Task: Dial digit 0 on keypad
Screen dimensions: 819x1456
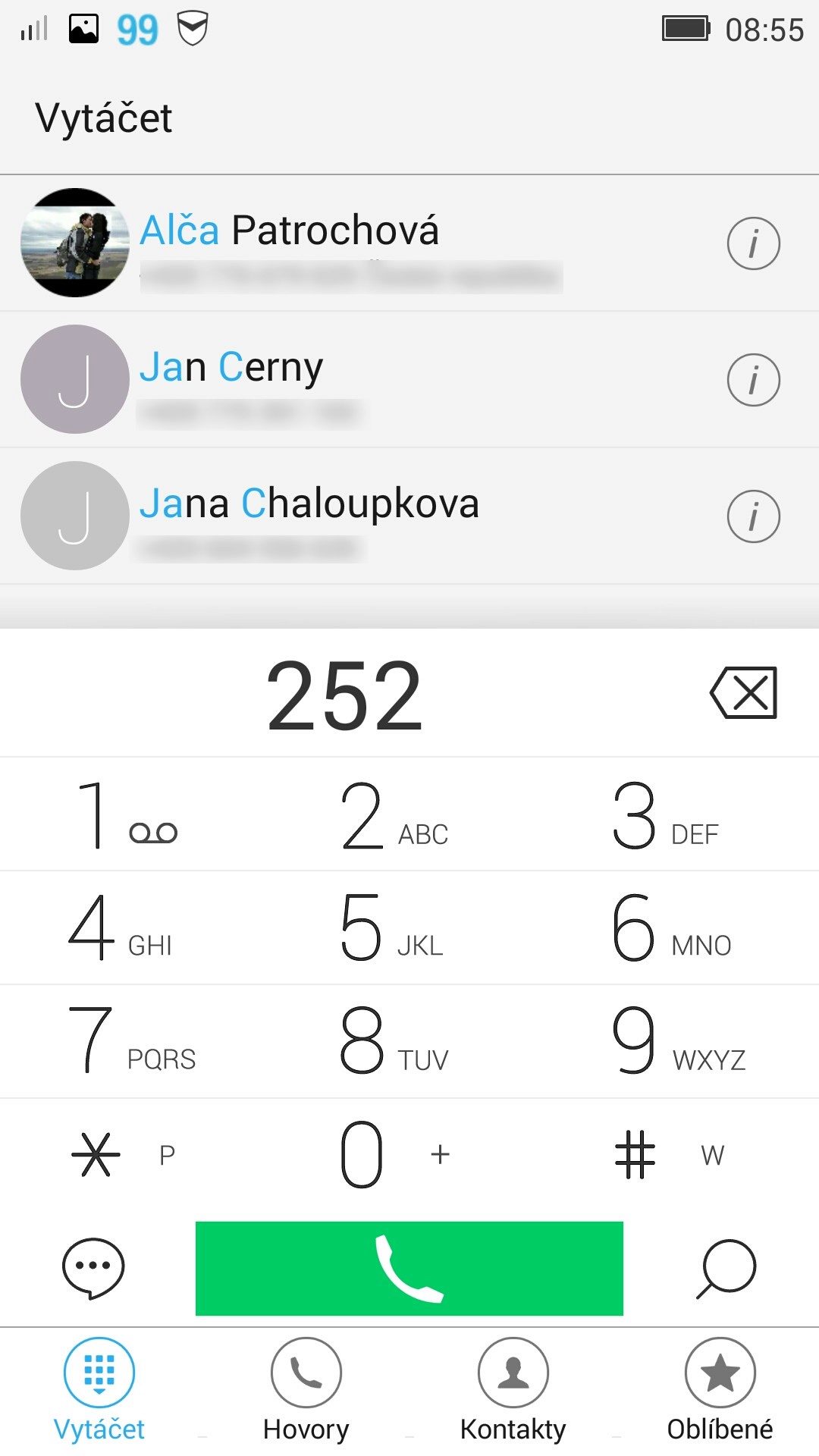Action: [x=409, y=1155]
